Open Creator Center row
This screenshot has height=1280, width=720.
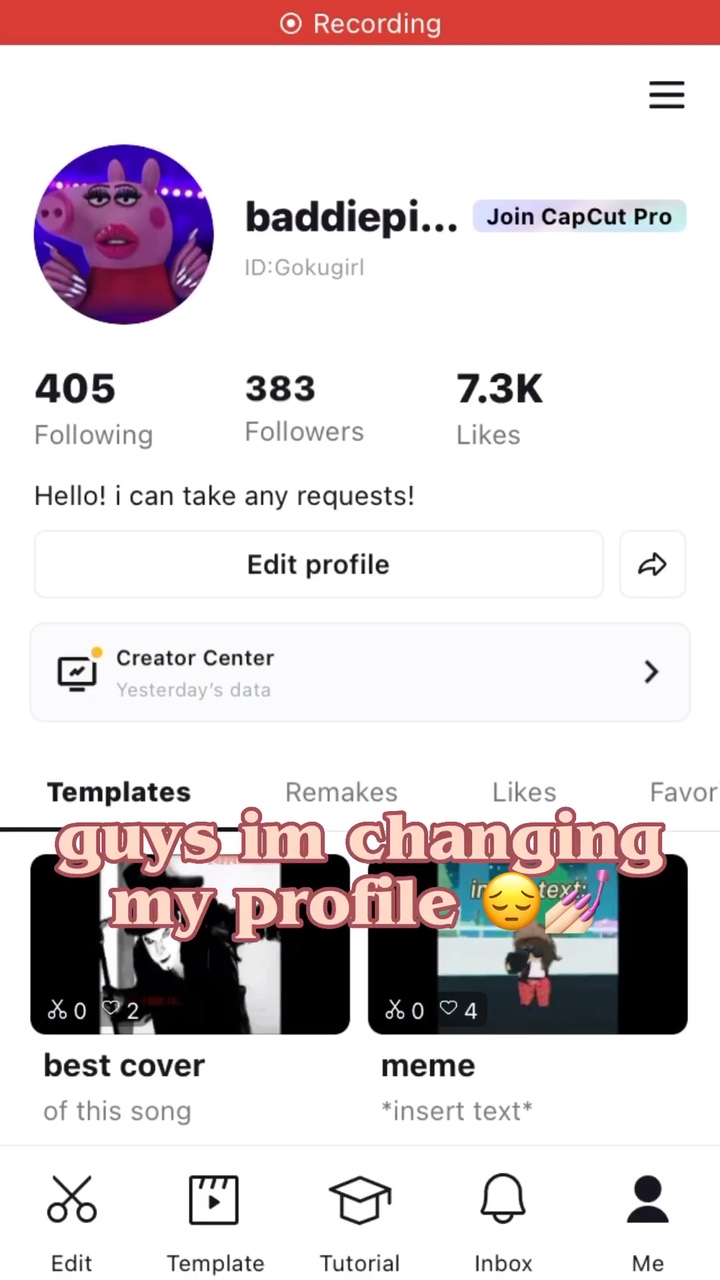coord(360,672)
